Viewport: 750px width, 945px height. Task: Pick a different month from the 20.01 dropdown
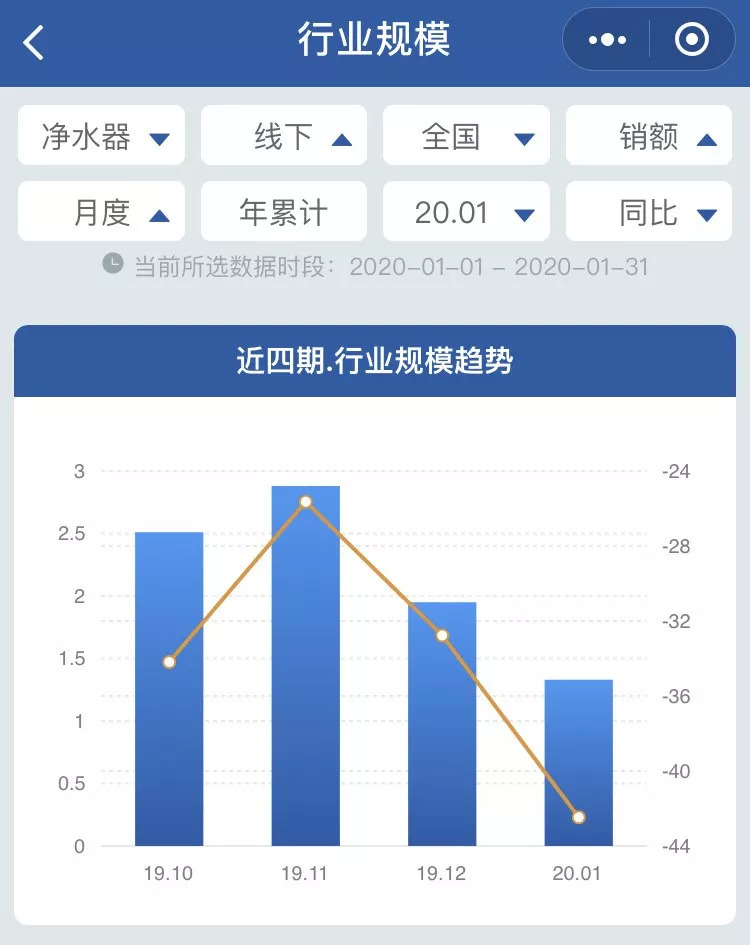click(467, 212)
